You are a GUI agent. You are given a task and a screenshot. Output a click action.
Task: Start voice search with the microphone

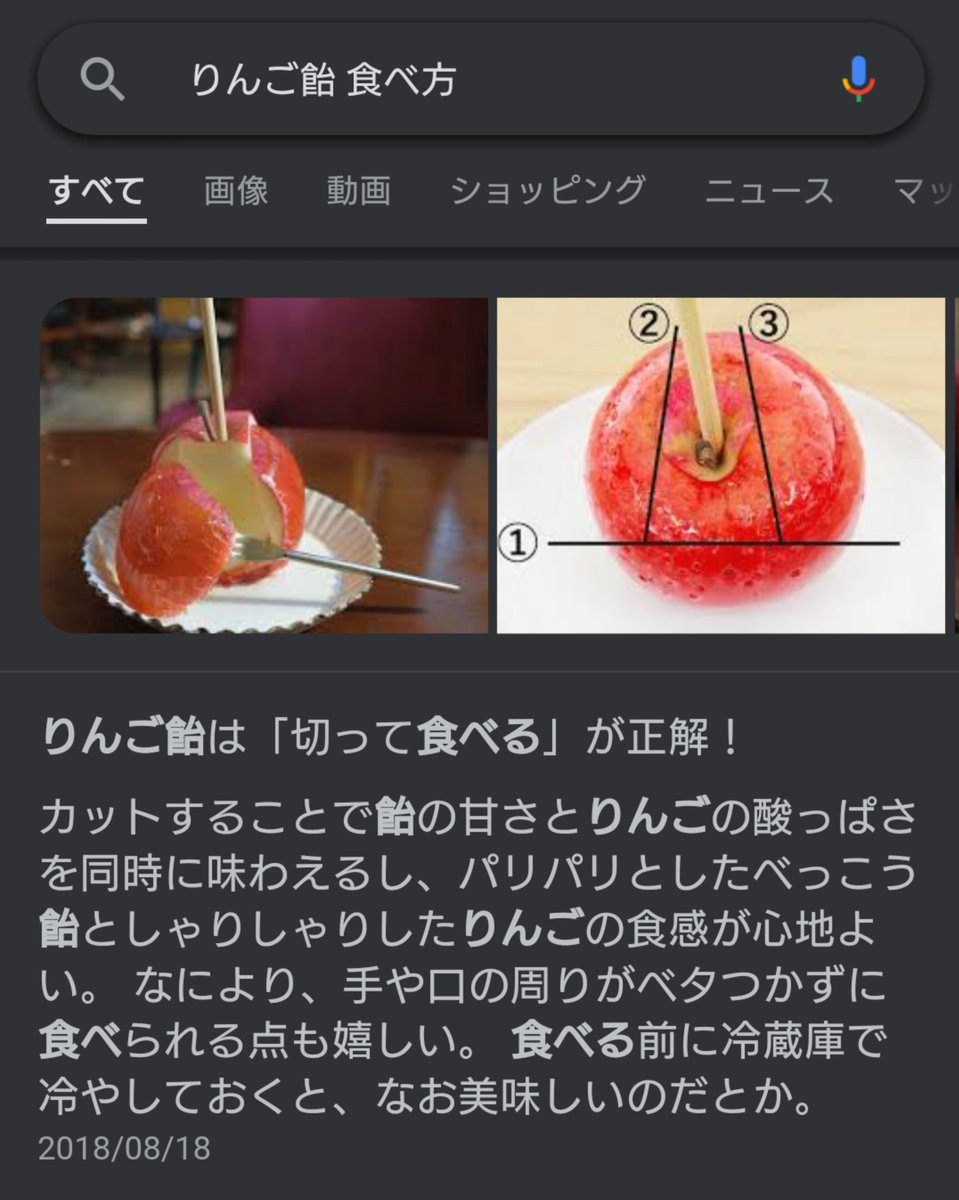[x=857, y=80]
